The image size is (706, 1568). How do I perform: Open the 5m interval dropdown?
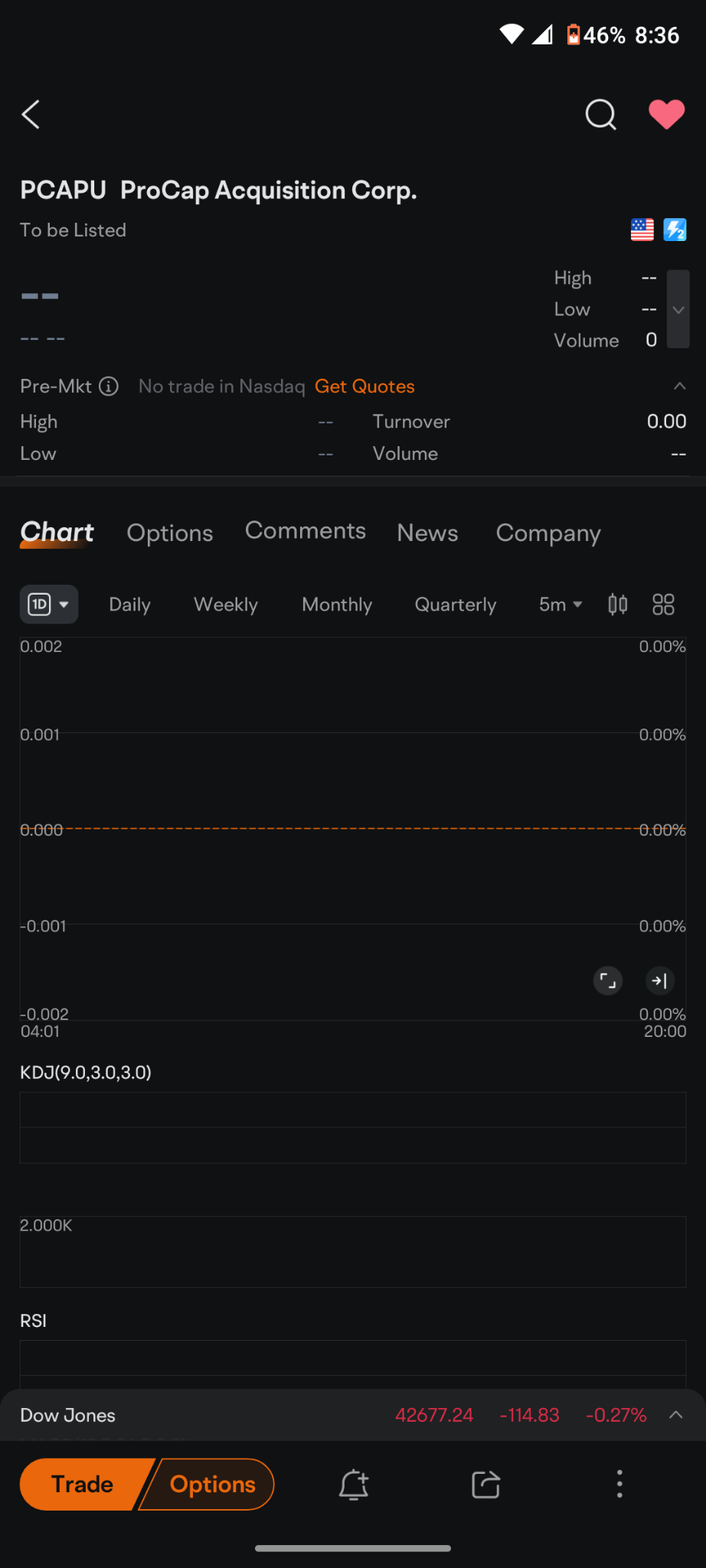click(561, 605)
